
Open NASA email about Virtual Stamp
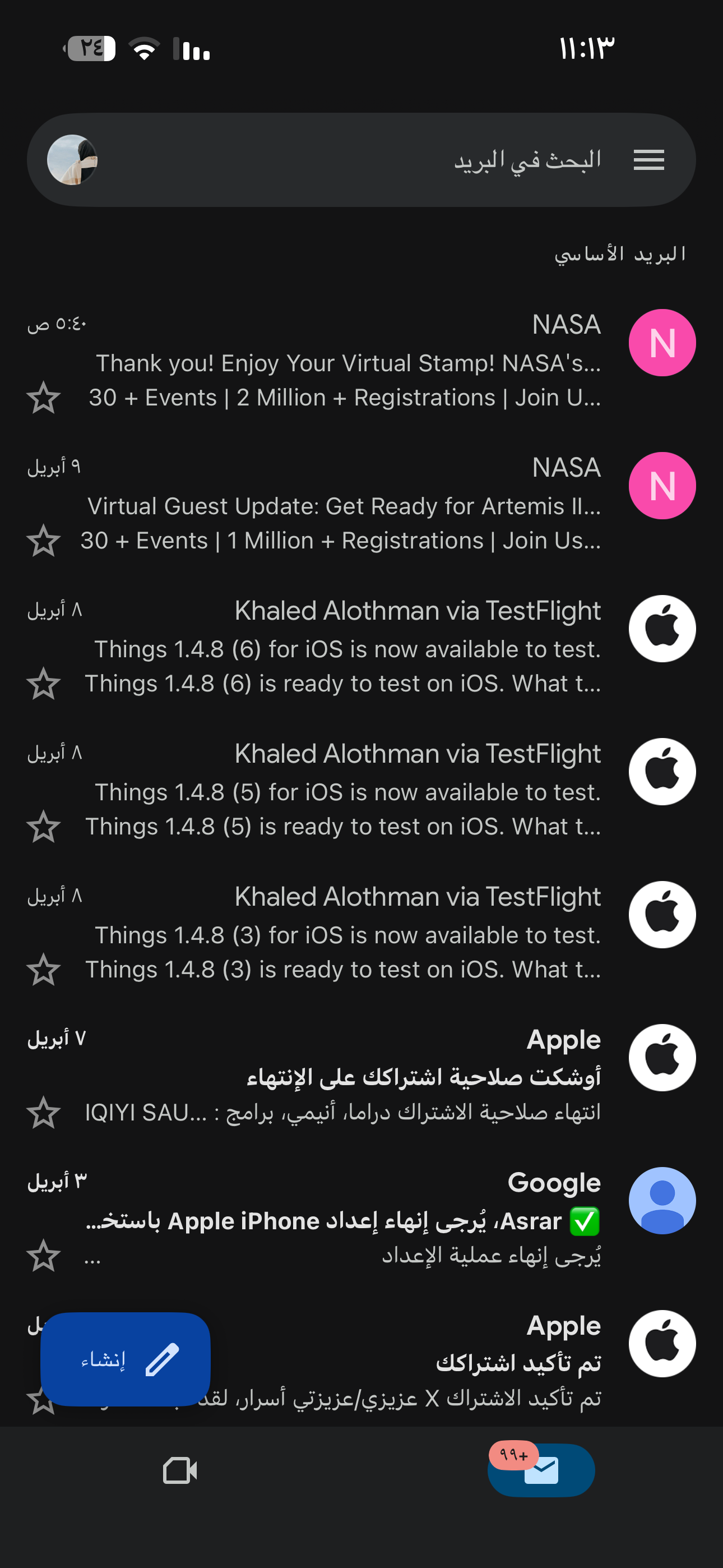tap(347, 363)
